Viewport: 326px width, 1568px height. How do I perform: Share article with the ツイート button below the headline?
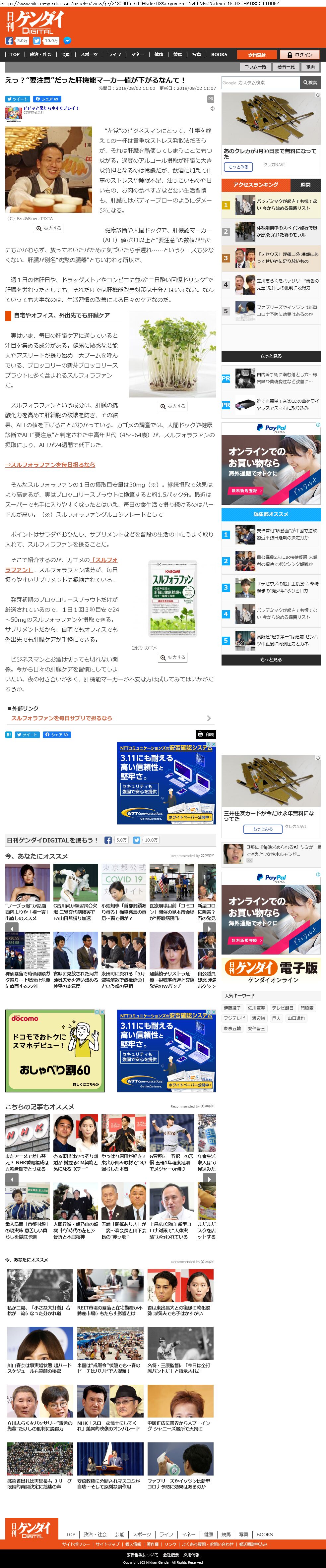17,99
